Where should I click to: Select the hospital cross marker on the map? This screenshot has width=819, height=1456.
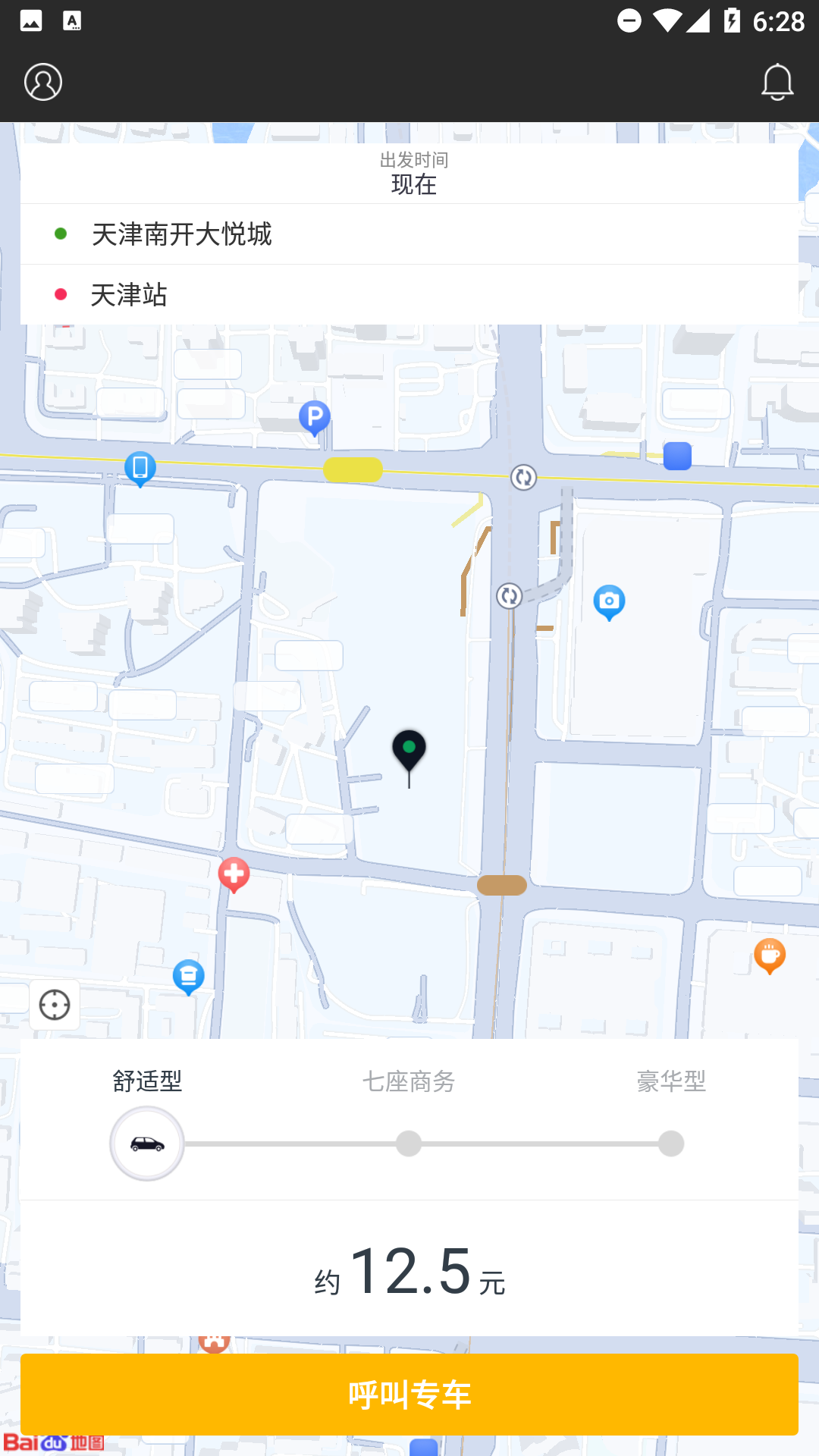pyautogui.click(x=234, y=874)
